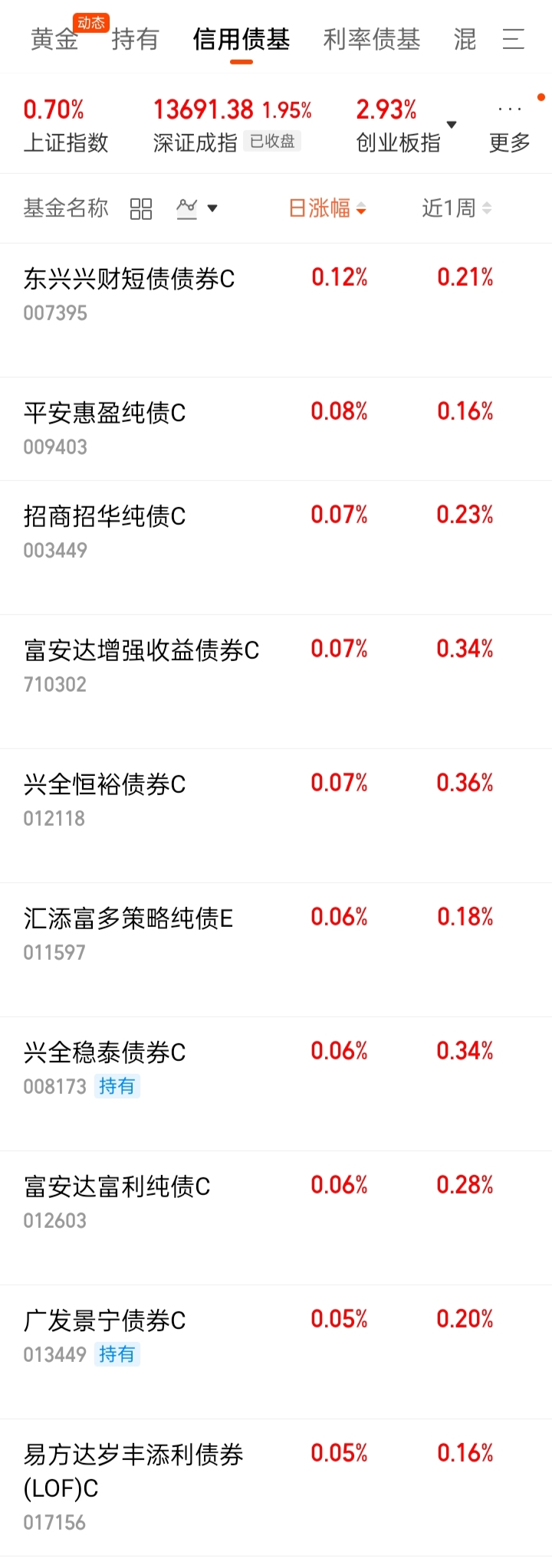Switch to the 利率债基 tab
Screen dimensions: 552x1568
tap(372, 39)
